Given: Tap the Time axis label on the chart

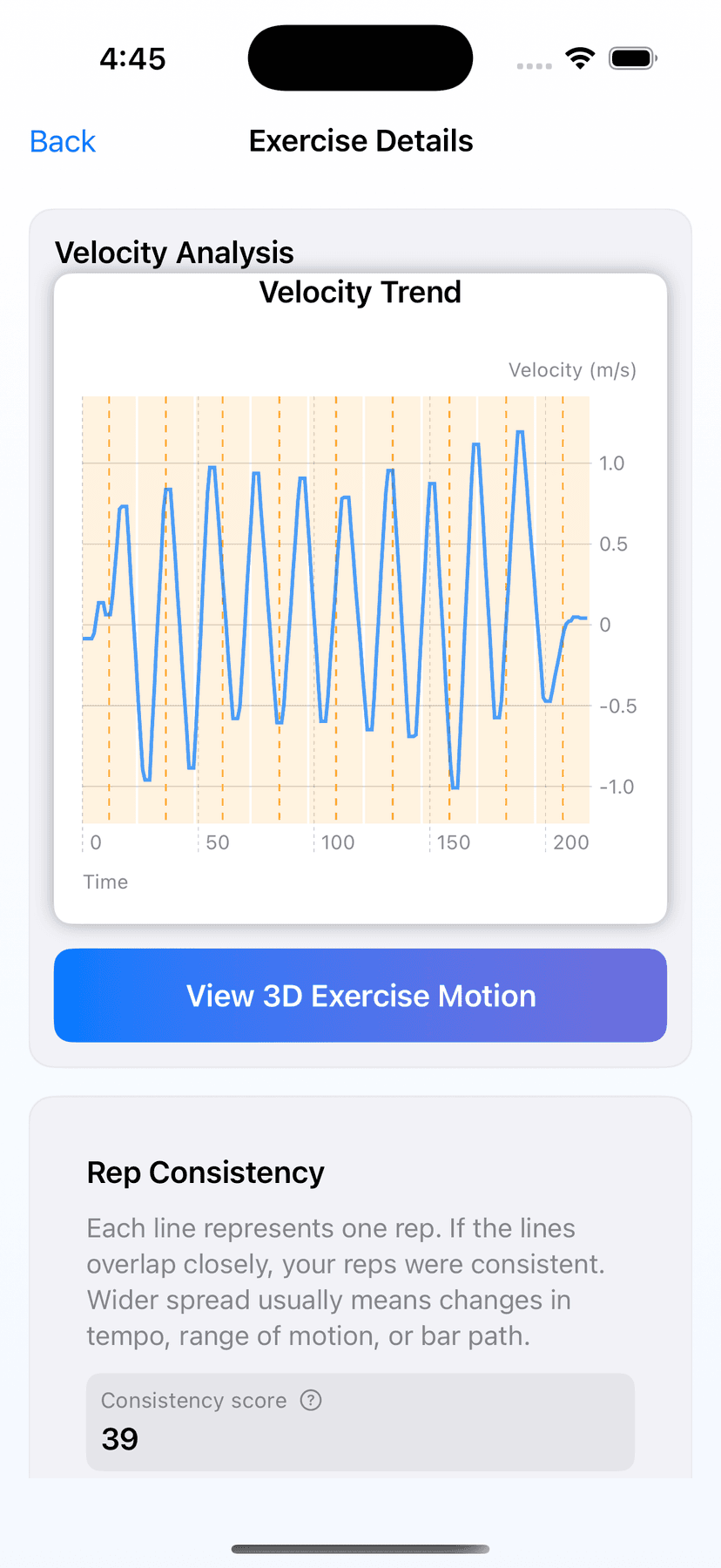Looking at the screenshot, I should pyautogui.click(x=105, y=882).
